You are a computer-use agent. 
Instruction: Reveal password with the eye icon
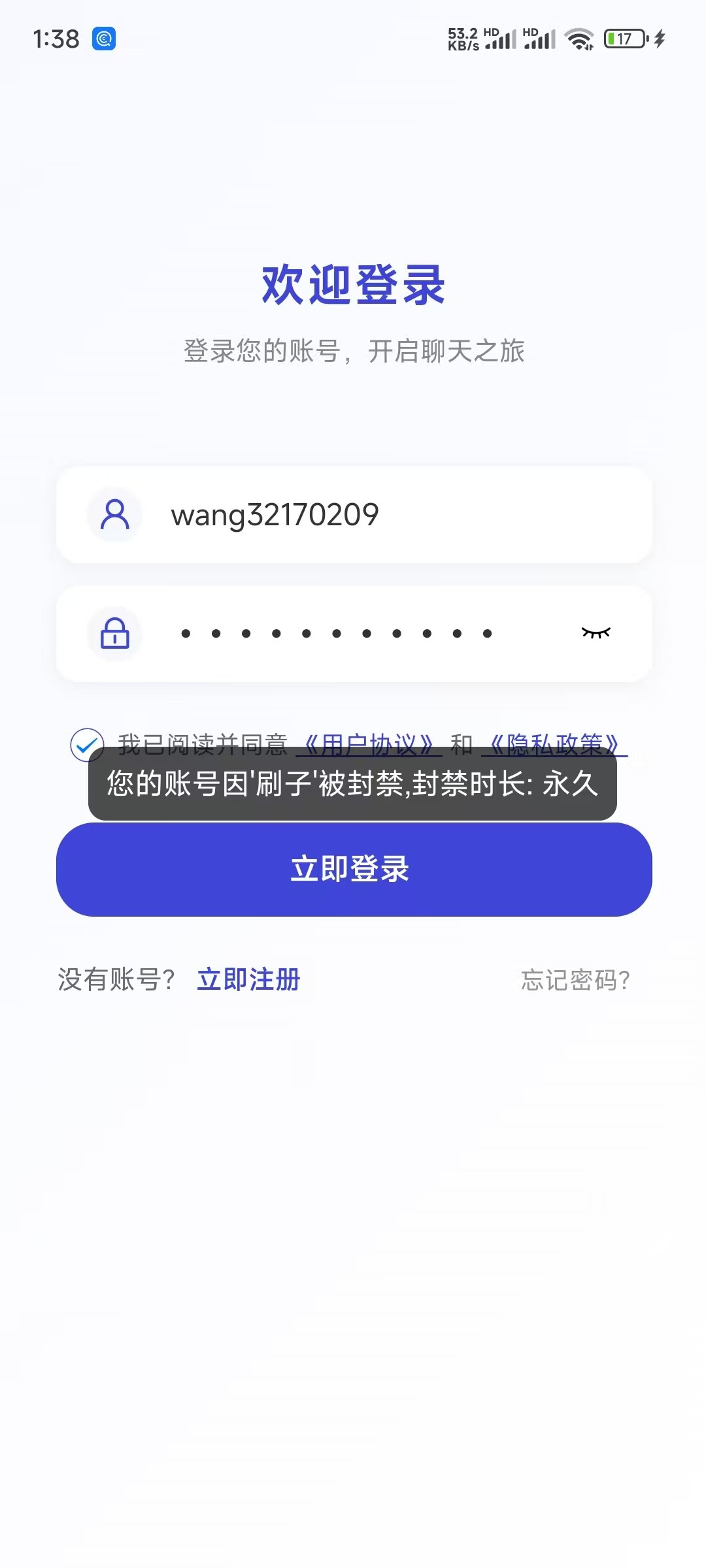[596, 632]
